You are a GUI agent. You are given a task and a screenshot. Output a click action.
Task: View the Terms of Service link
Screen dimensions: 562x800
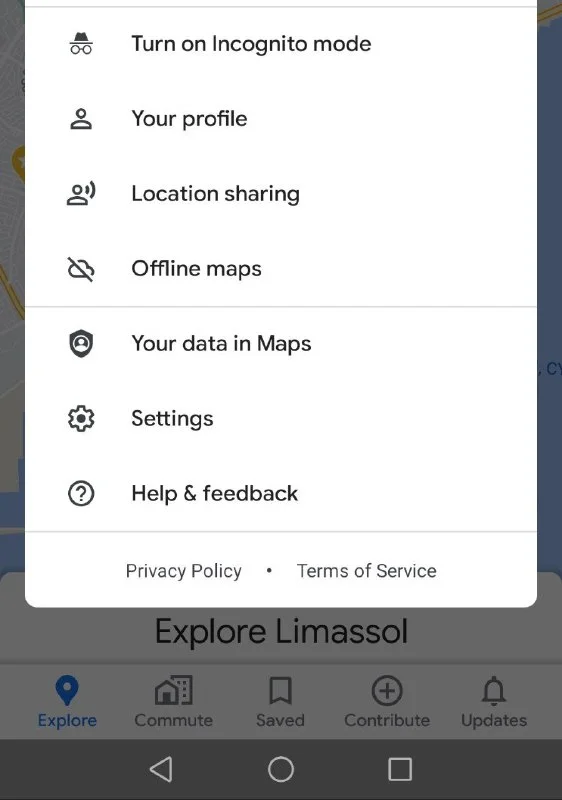(x=367, y=571)
